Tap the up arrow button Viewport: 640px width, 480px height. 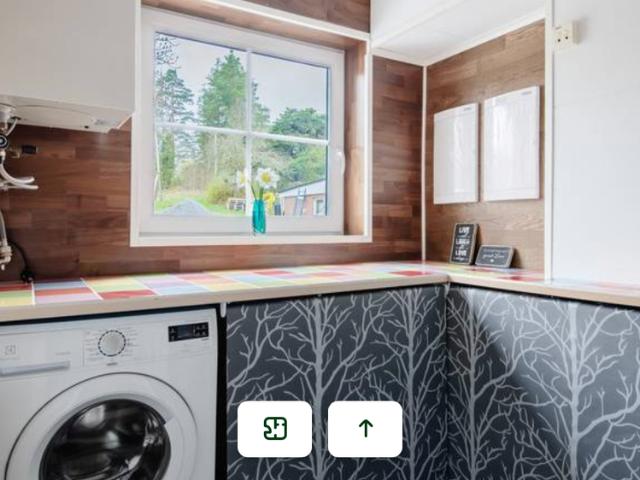point(365,429)
